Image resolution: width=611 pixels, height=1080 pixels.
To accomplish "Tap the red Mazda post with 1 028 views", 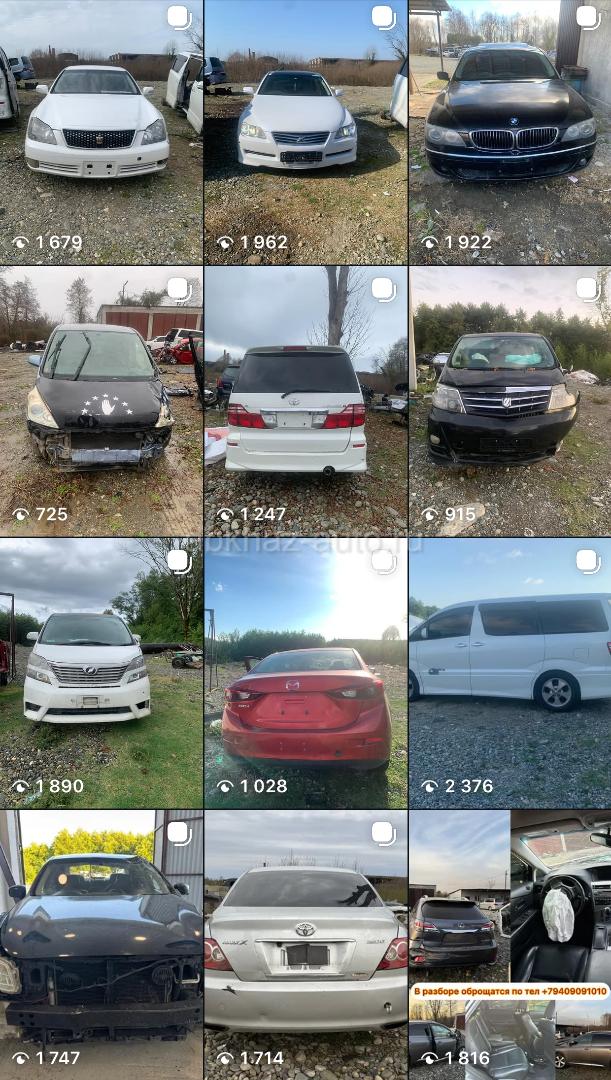I will (x=305, y=672).
